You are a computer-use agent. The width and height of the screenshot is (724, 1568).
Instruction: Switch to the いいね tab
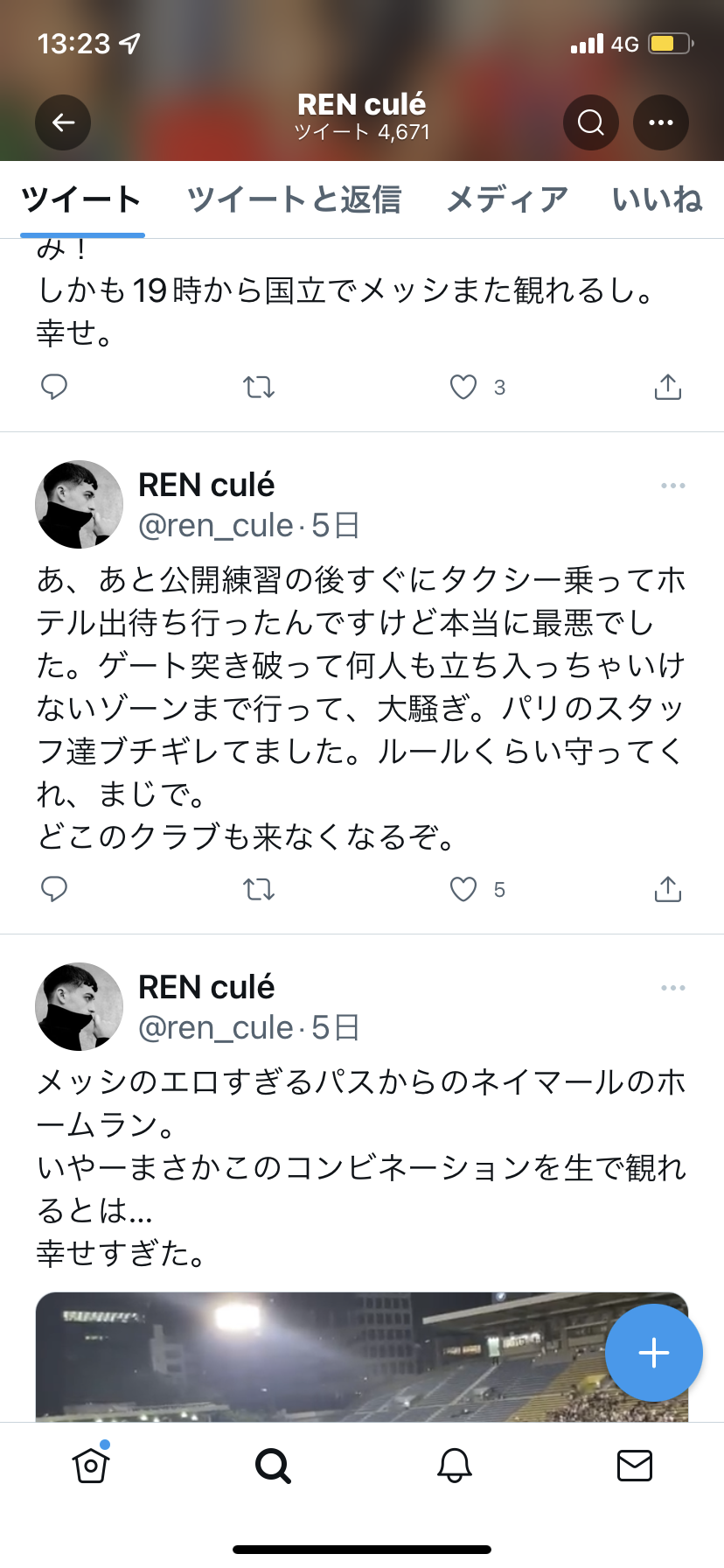pos(658,199)
